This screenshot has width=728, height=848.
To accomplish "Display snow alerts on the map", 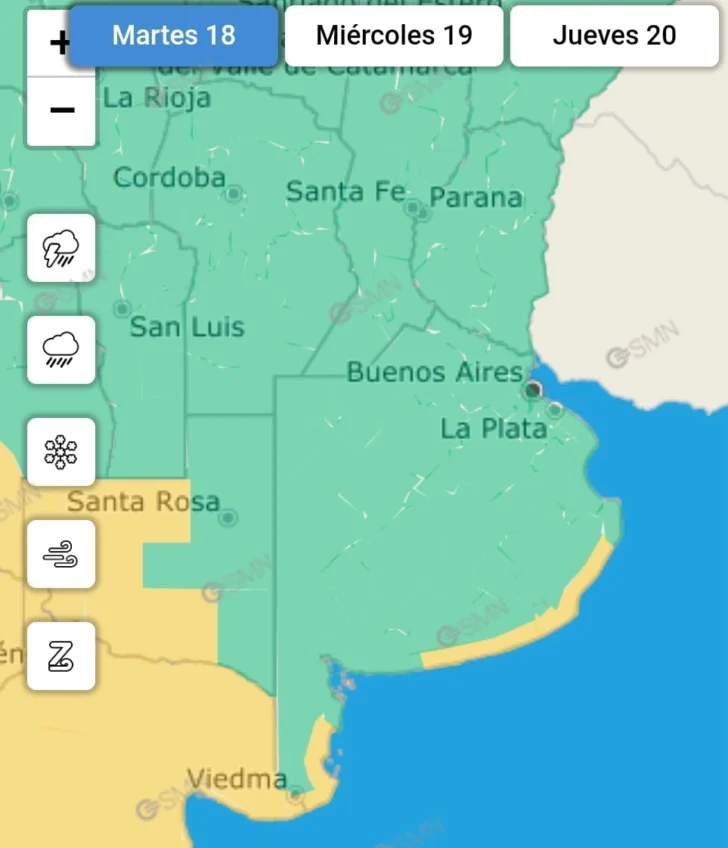I will click(61, 452).
